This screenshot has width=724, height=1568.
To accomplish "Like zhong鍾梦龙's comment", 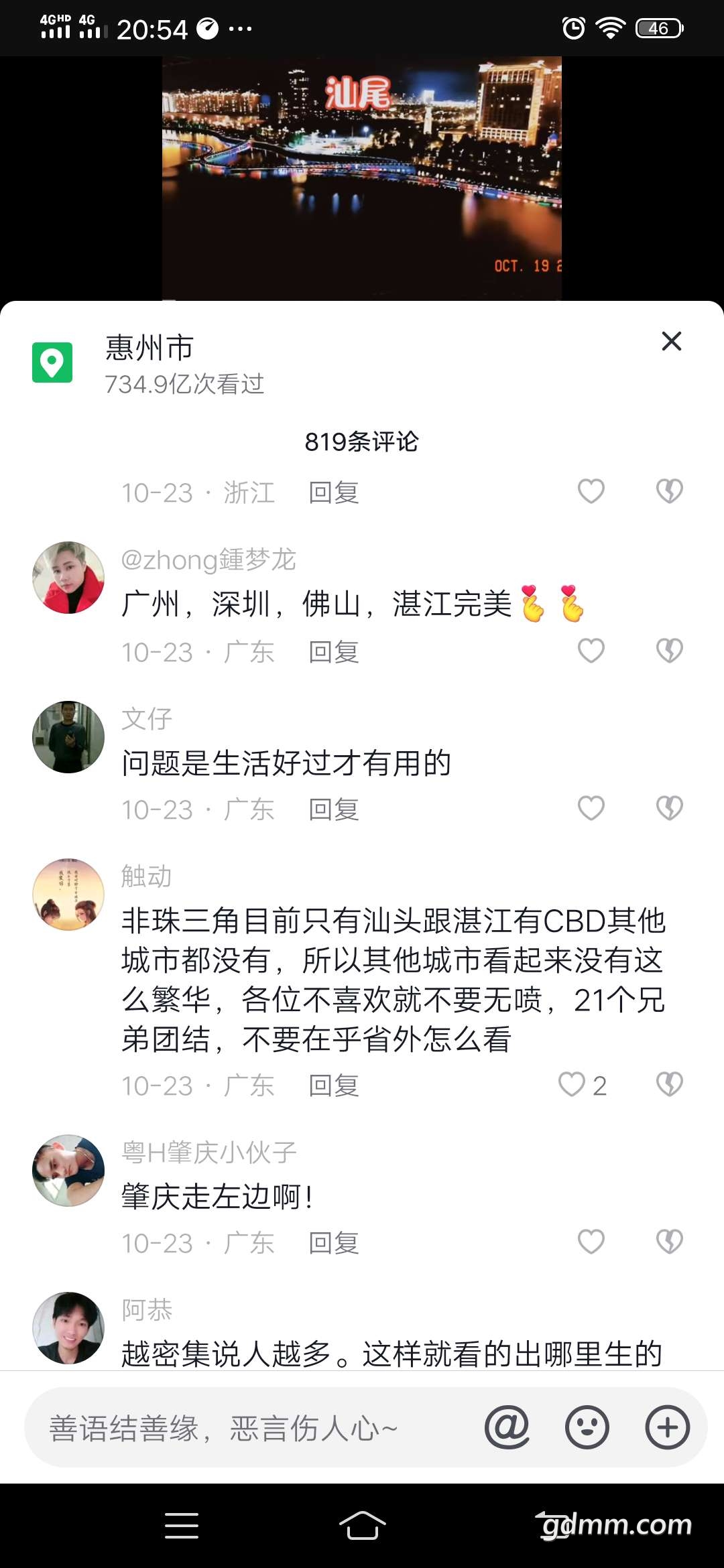I will point(591,651).
